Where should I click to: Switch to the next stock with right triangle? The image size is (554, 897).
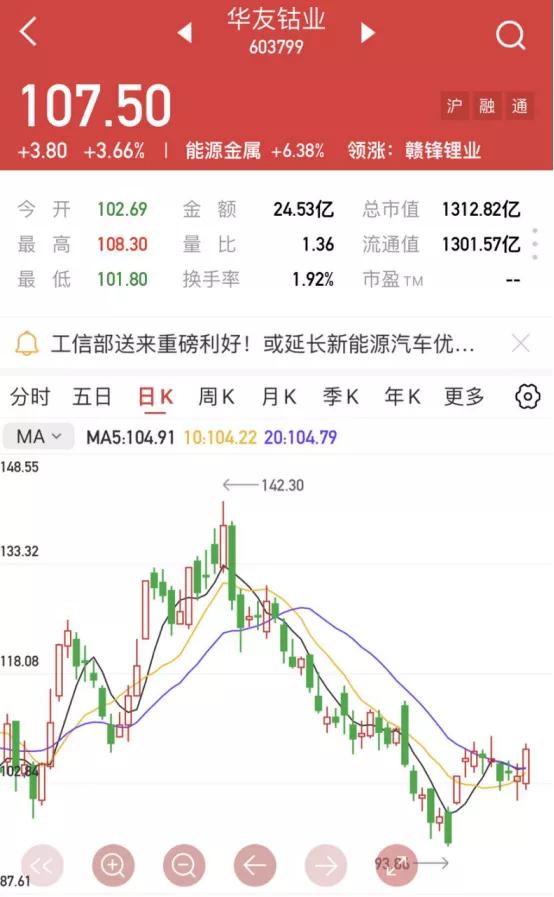(x=367, y=33)
